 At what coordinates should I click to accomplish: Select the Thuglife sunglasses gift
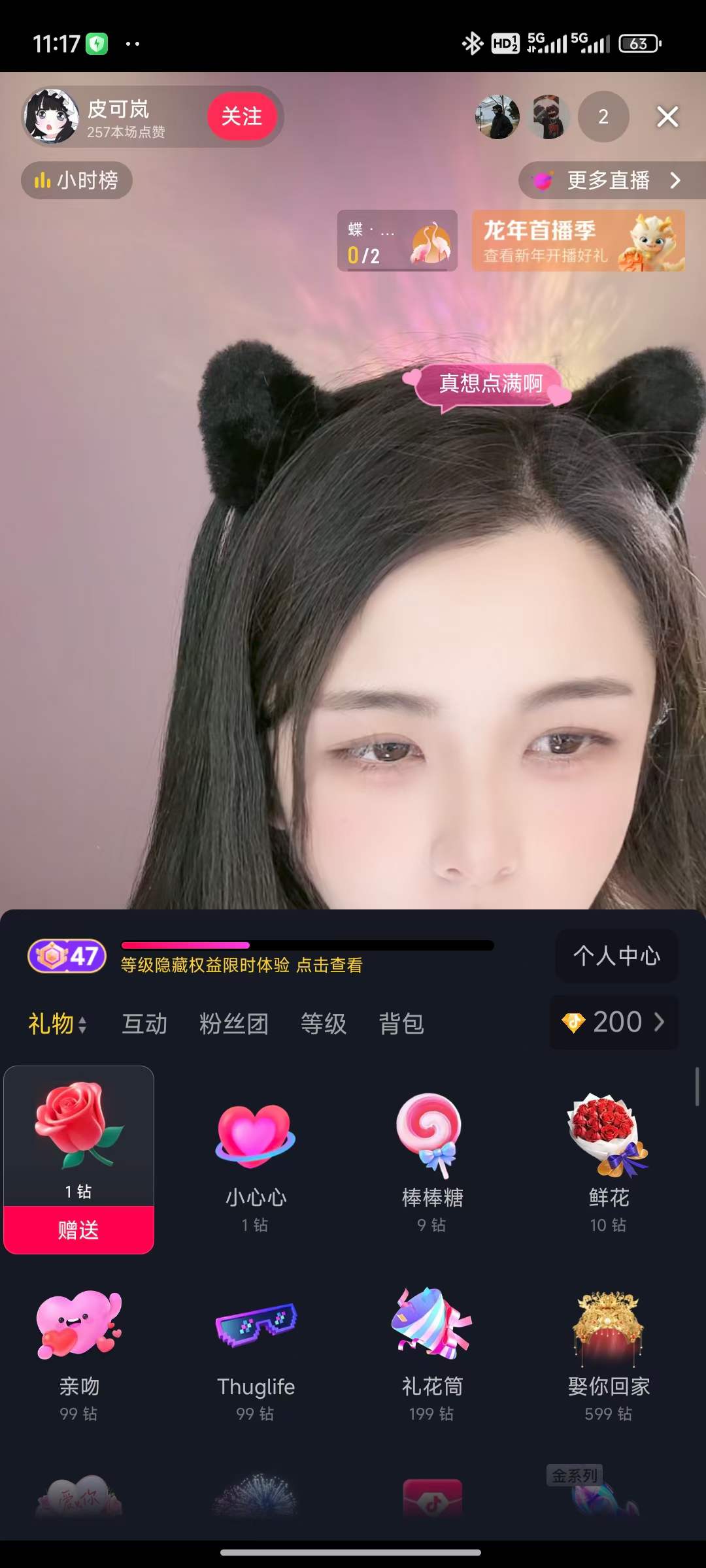pyautogui.click(x=256, y=1347)
